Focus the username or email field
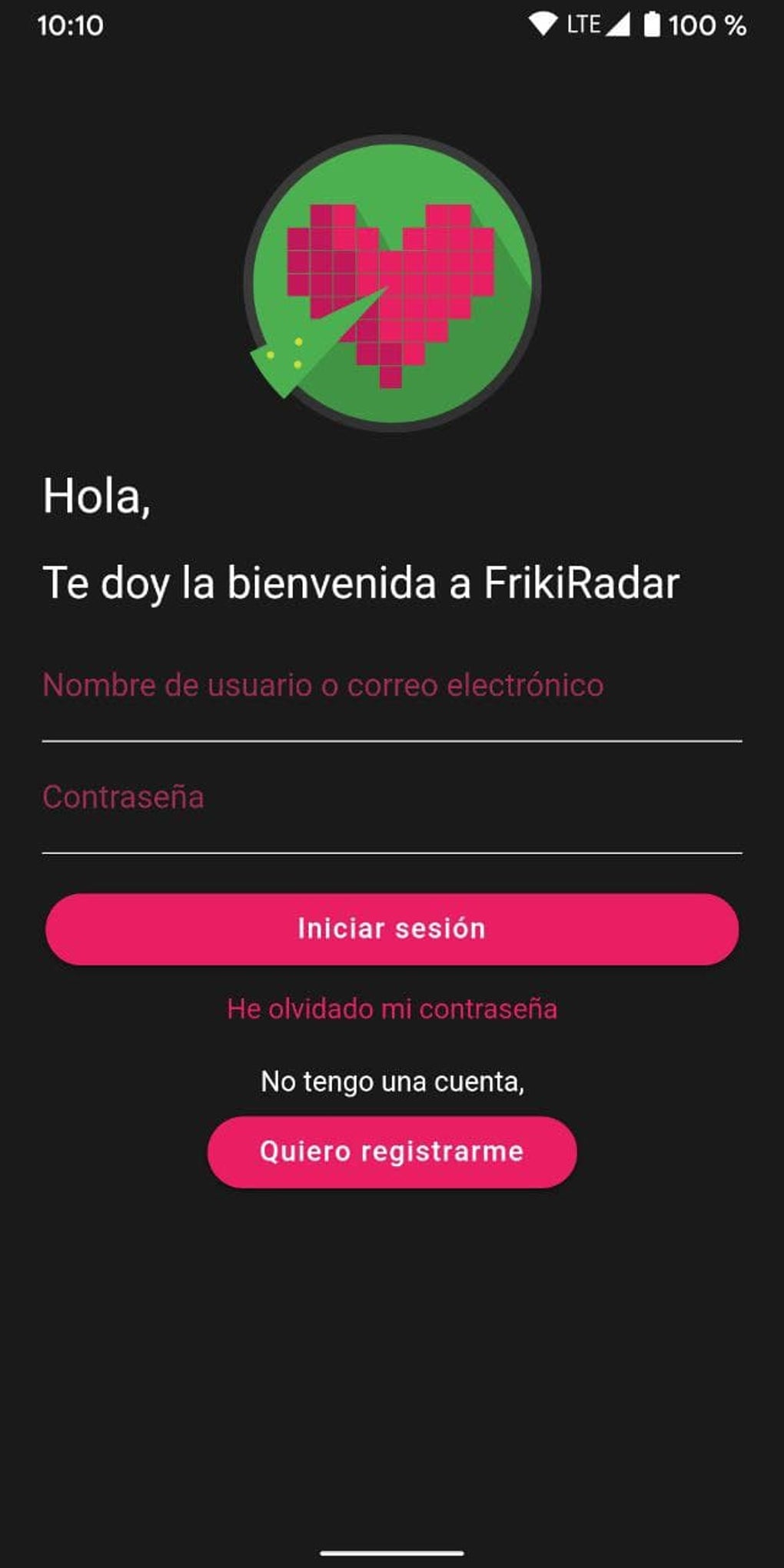 pyautogui.click(x=392, y=696)
